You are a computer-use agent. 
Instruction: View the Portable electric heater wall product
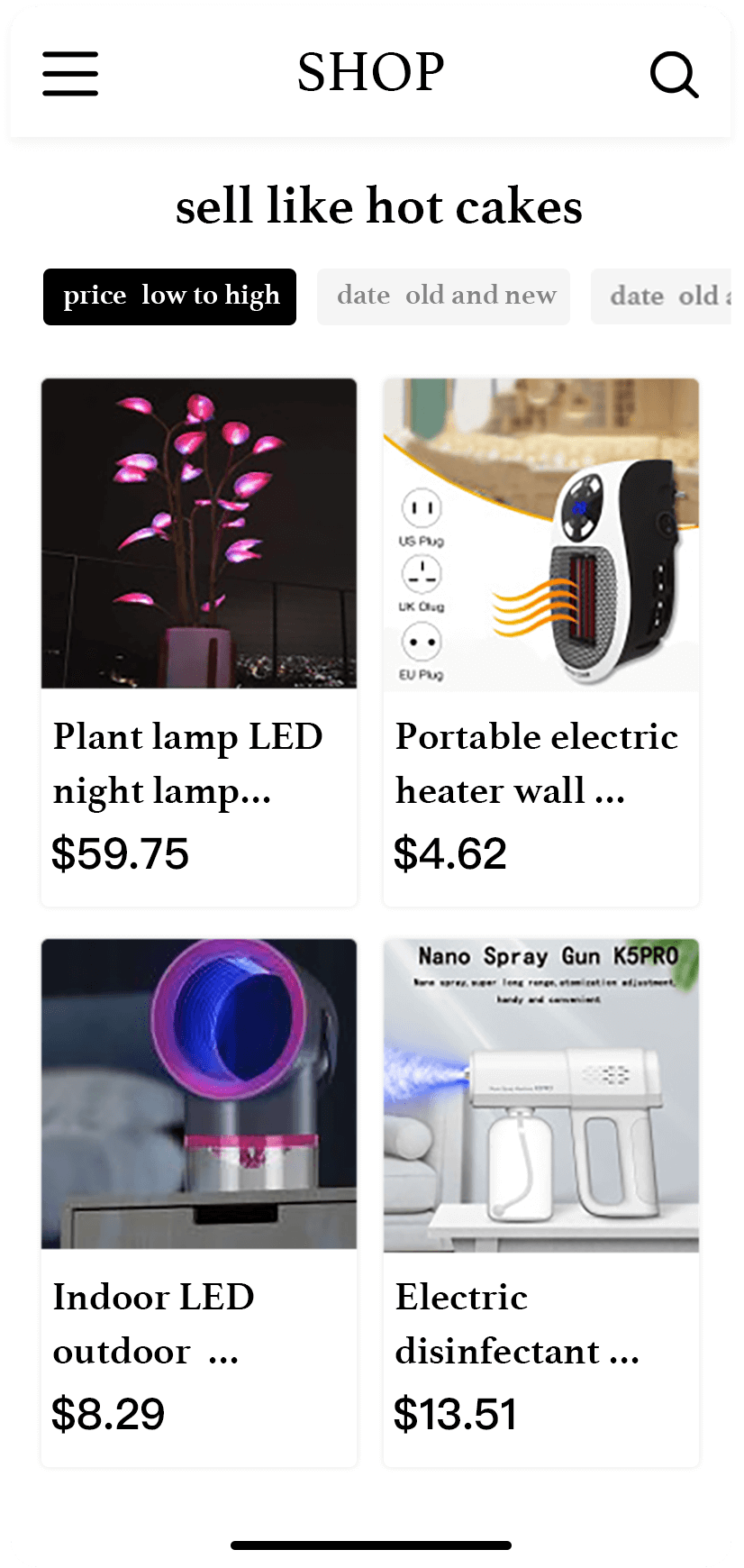point(541,640)
